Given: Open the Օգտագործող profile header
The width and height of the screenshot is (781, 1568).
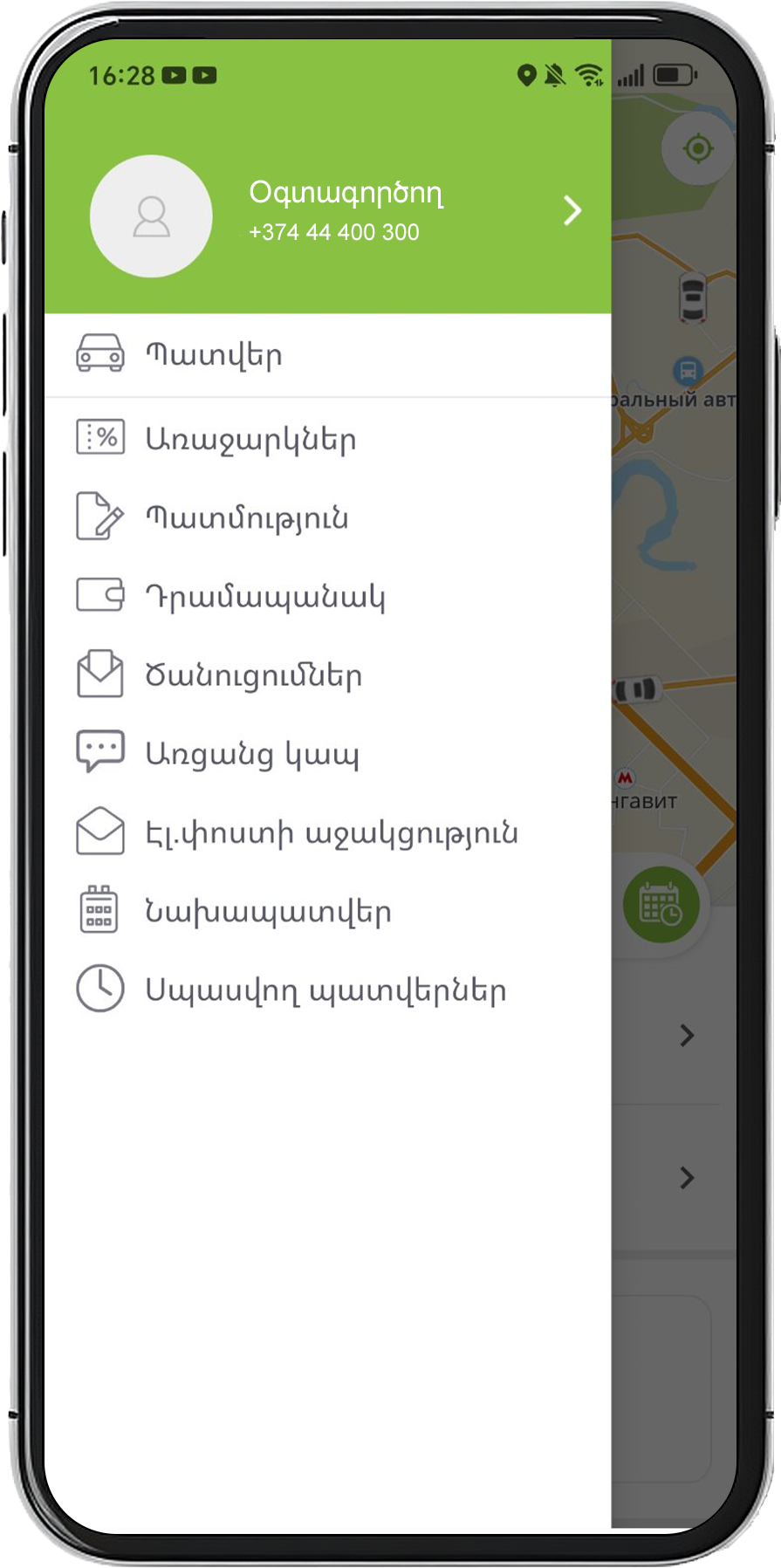Looking at the screenshot, I should pyautogui.click(x=346, y=211).
